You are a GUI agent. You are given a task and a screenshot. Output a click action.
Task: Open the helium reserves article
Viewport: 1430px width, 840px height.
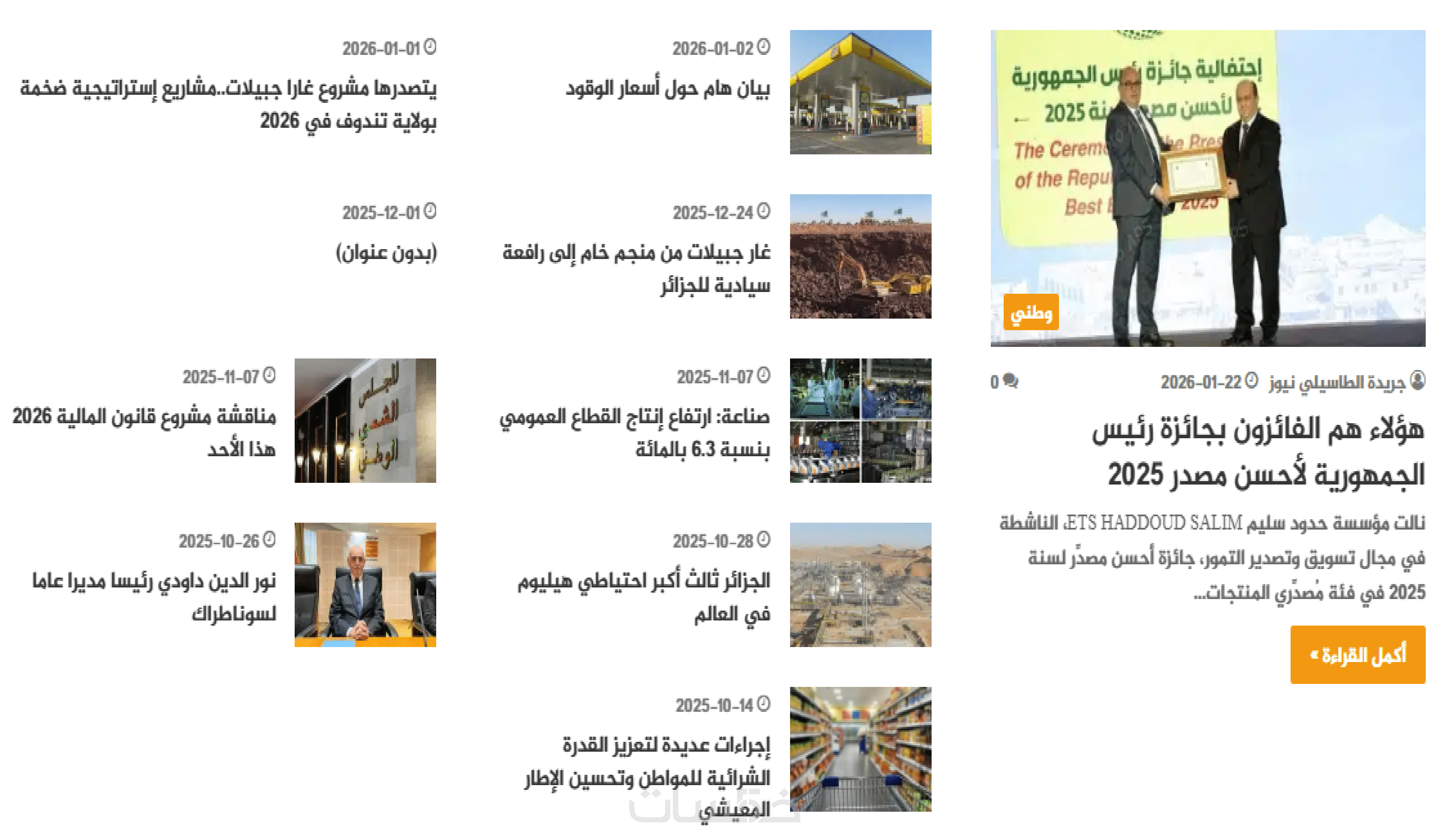[643, 597]
